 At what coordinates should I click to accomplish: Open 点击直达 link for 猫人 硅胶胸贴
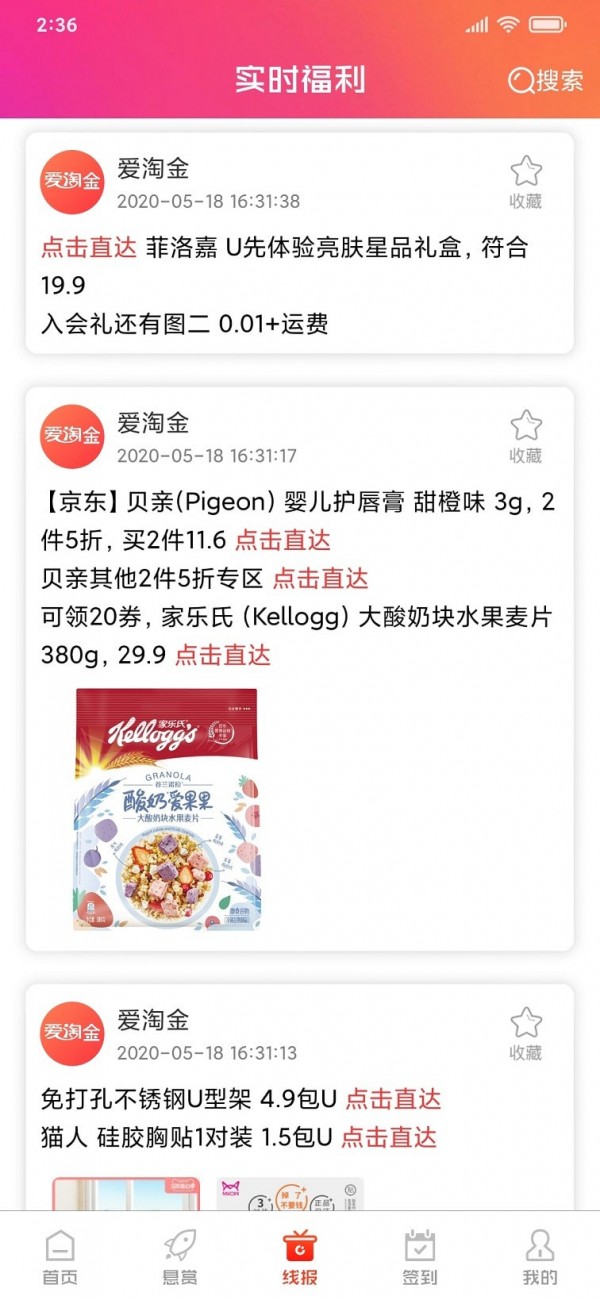pos(389,1137)
